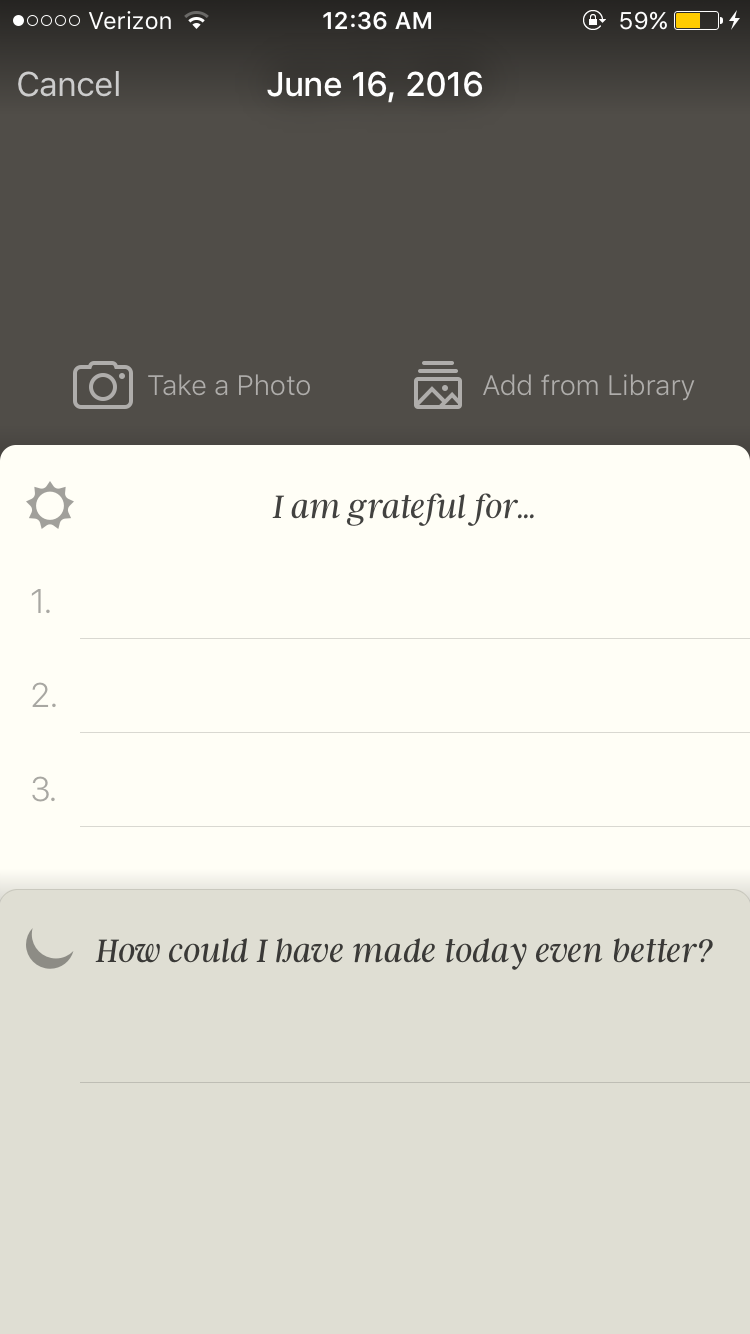Tap Take a Photo
This screenshot has height=1334, width=750.
pyautogui.click(x=192, y=386)
